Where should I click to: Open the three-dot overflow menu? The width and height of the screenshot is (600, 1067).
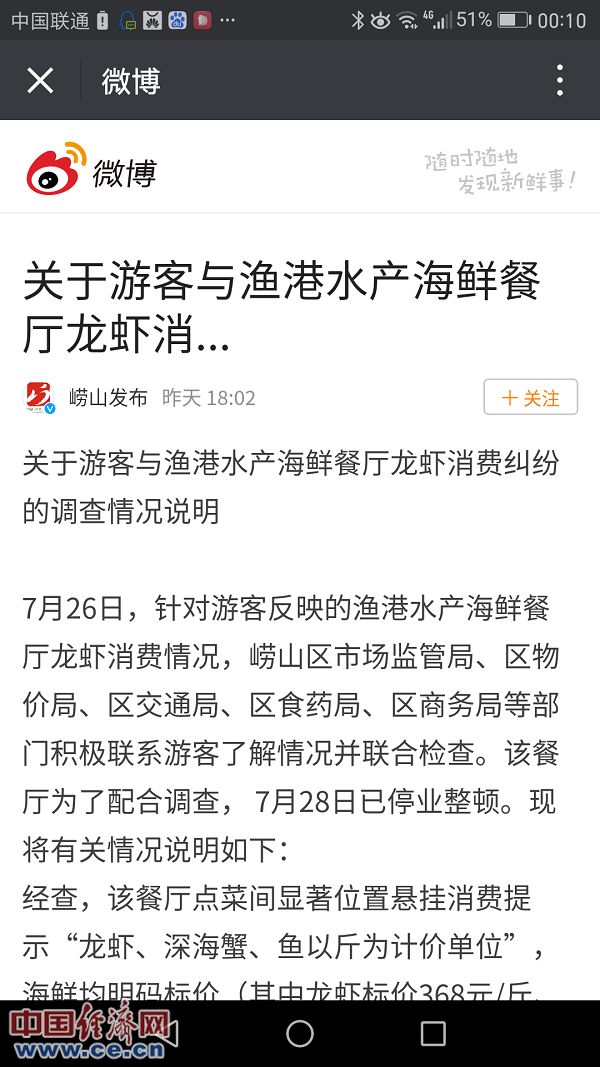(x=559, y=80)
